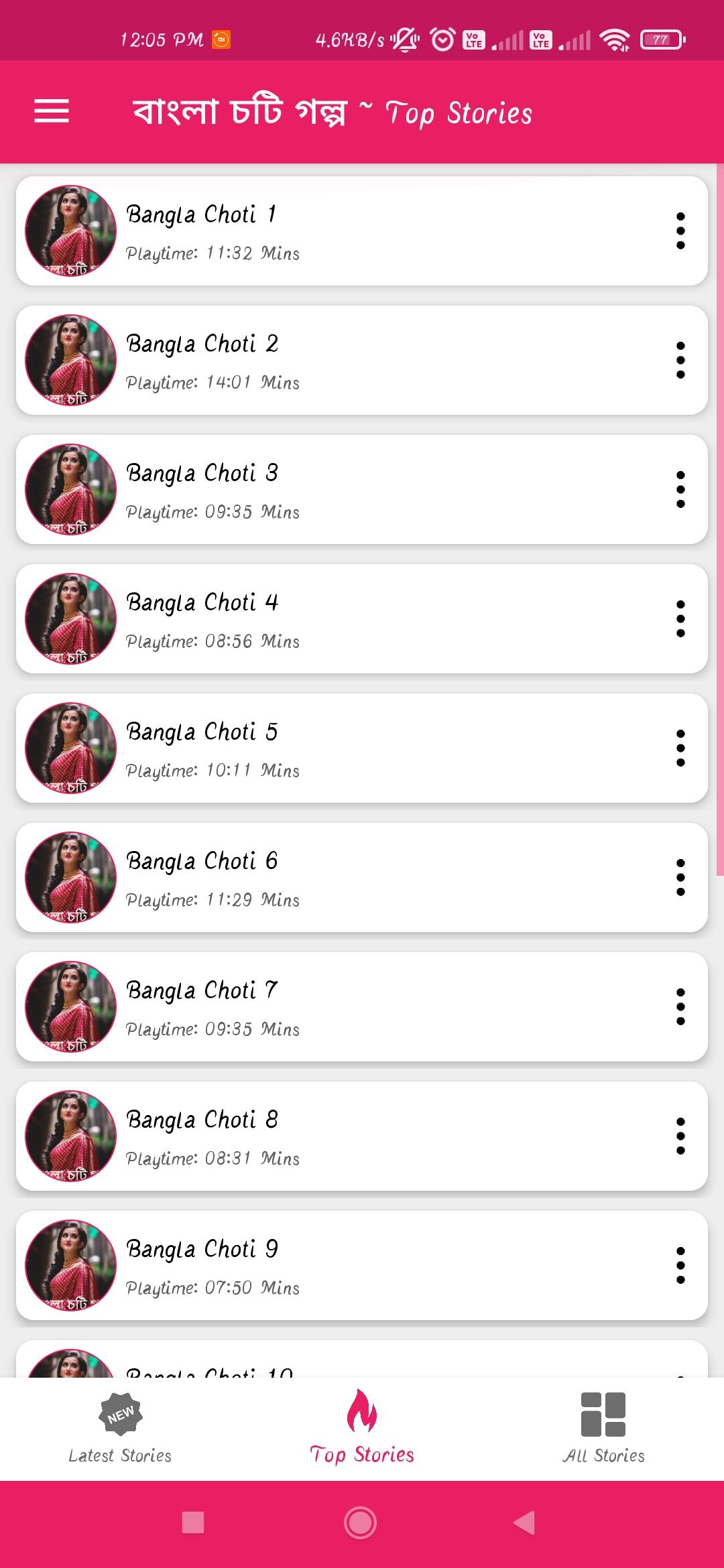This screenshot has height=1568, width=724.
Task: Select the Bangla Choti 4 row
Action: tap(335, 619)
